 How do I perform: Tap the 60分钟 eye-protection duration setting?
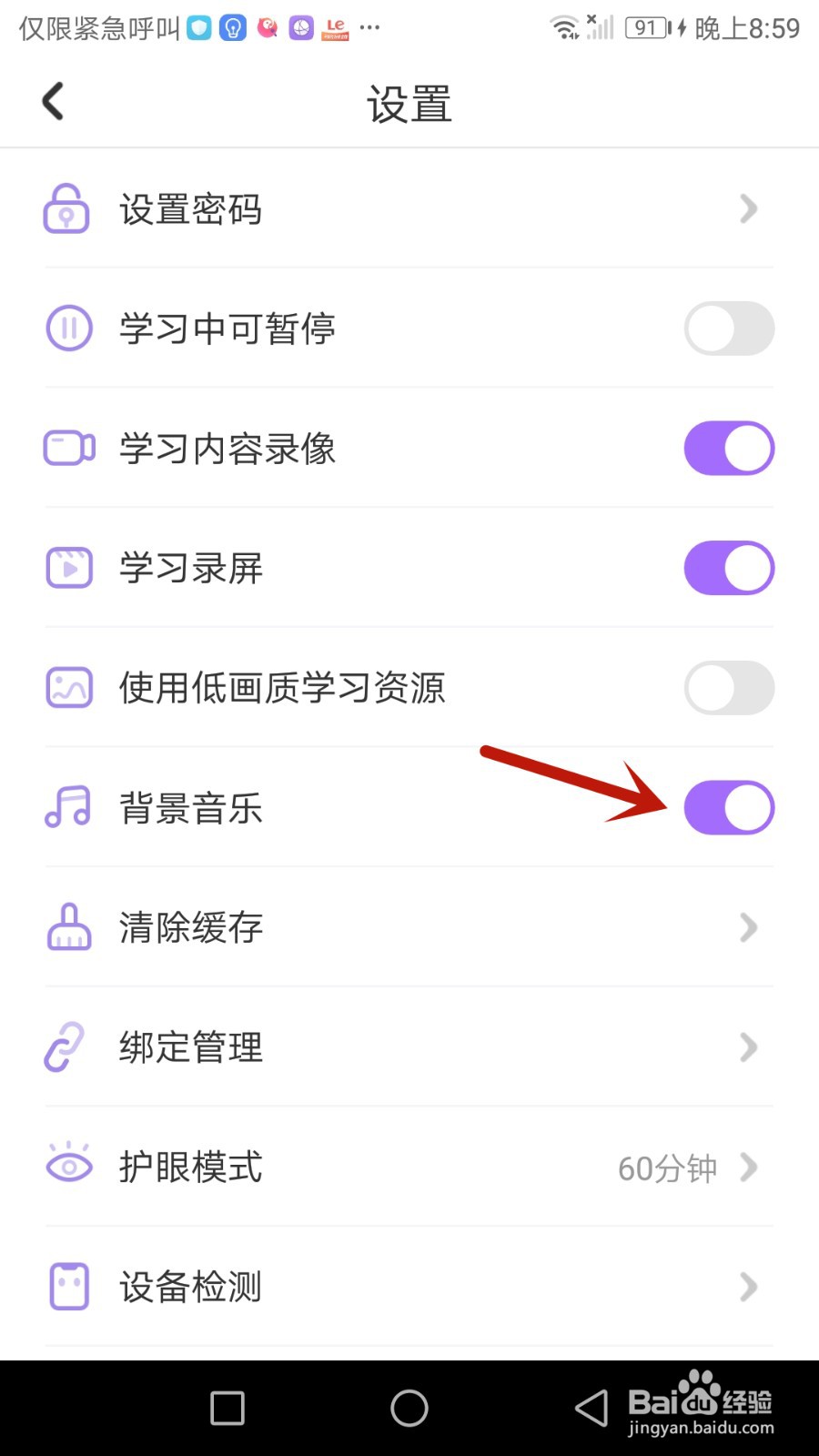point(667,1168)
